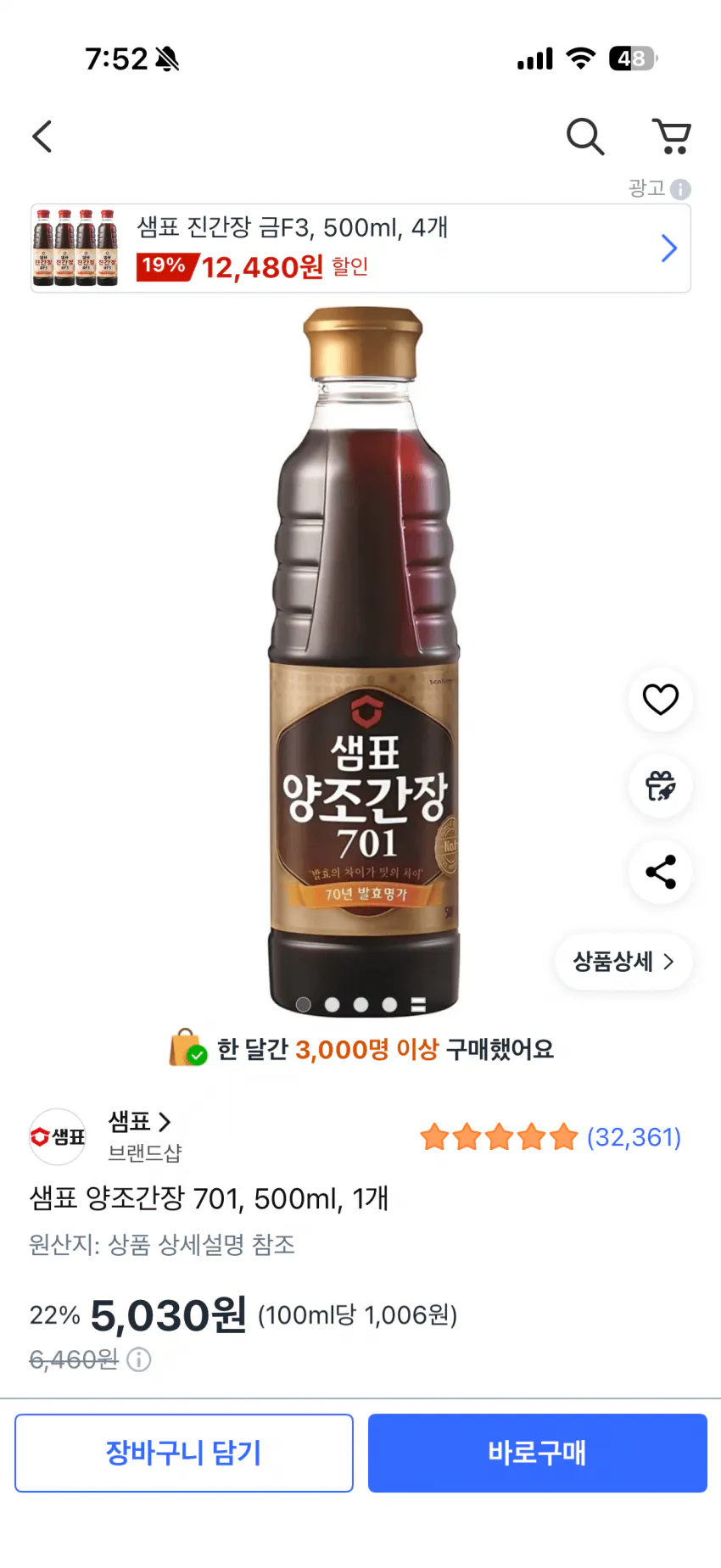
Task: Tap the product image page indicator dots
Action: (x=360, y=1005)
